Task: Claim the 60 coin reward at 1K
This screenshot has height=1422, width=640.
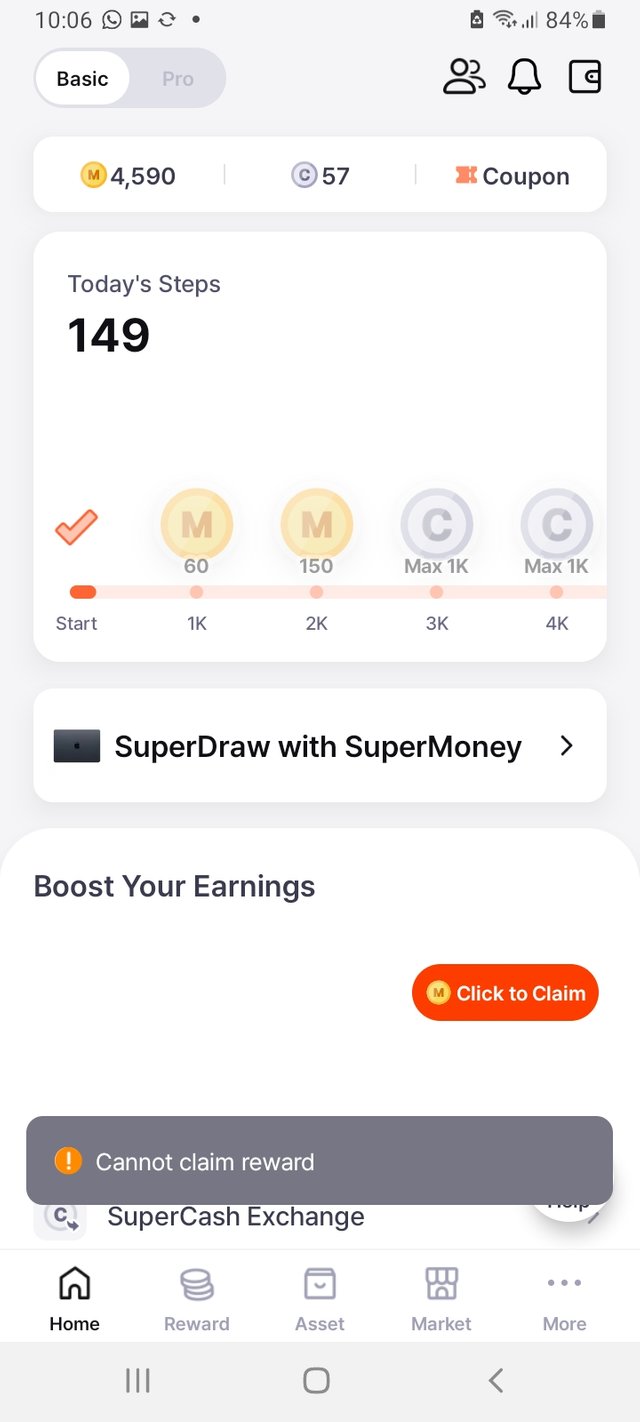Action: click(197, 525)
